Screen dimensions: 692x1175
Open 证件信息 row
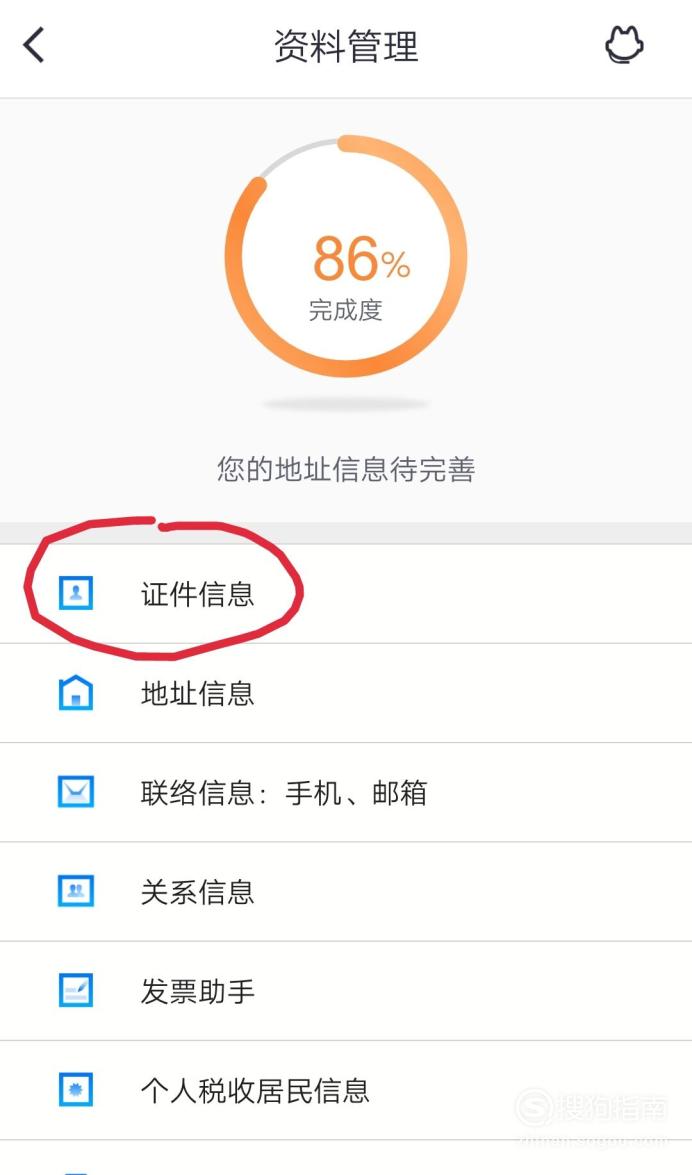346,593
